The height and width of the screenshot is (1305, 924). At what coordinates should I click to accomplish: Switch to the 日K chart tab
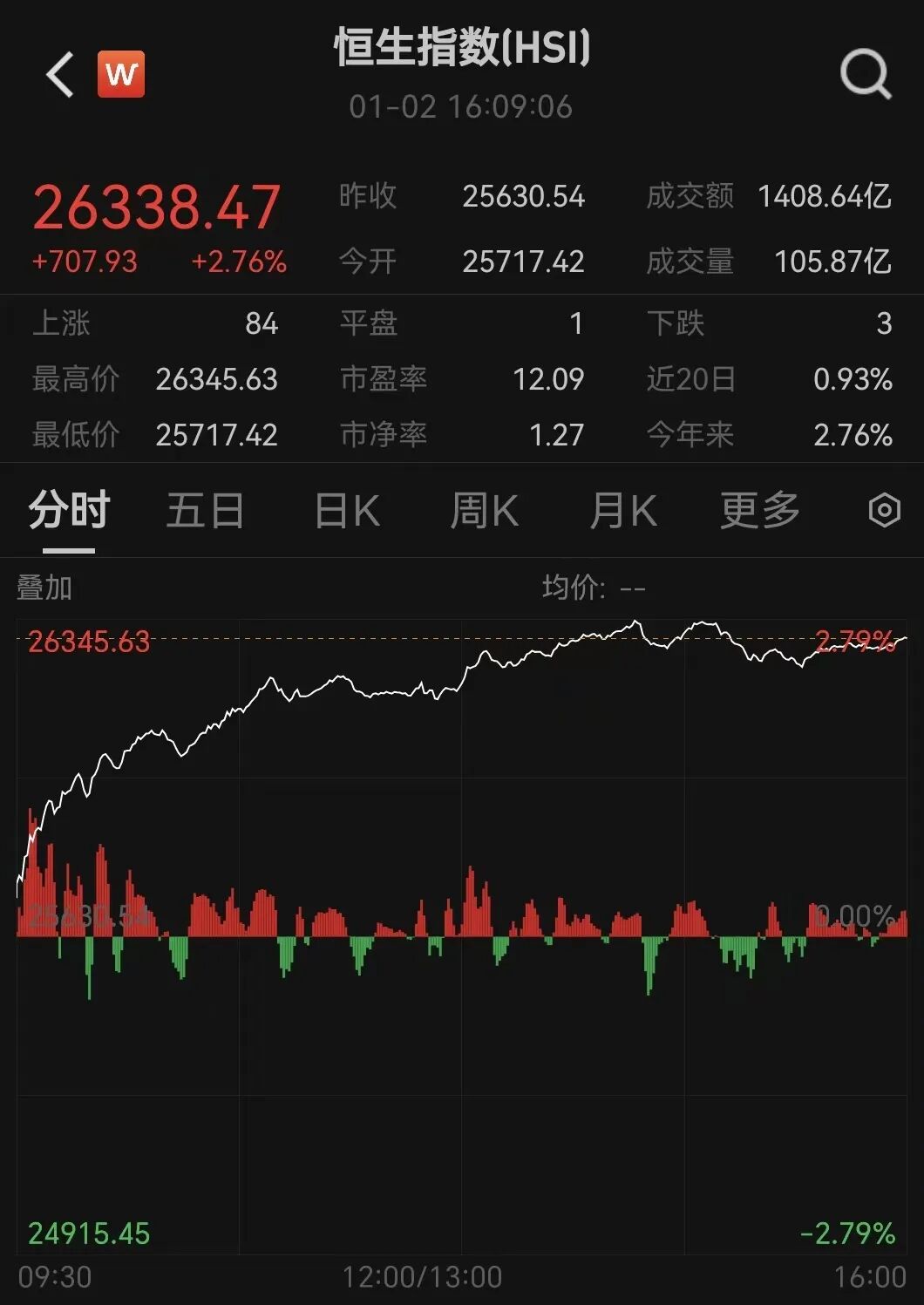coord(347,510)
